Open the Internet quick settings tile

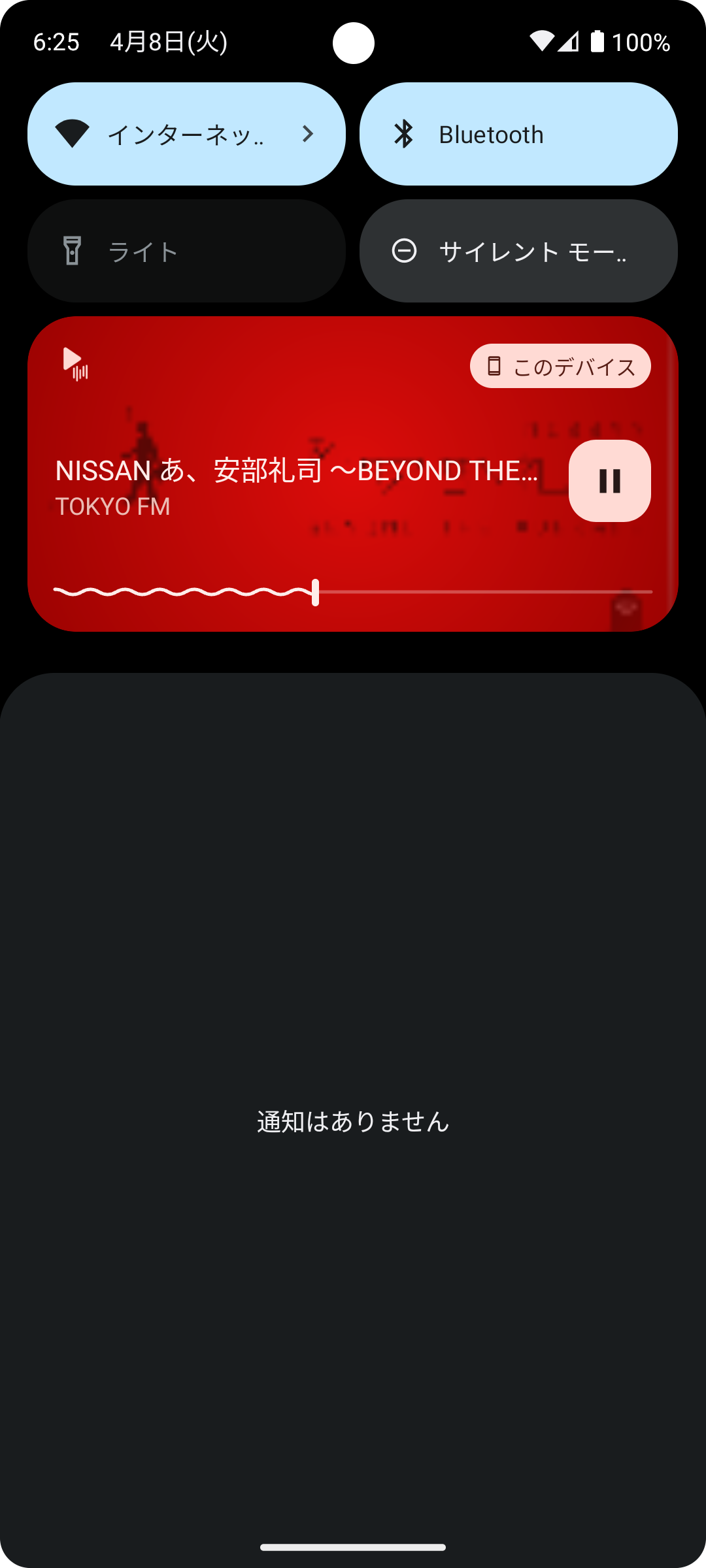[x=186, y=134]
